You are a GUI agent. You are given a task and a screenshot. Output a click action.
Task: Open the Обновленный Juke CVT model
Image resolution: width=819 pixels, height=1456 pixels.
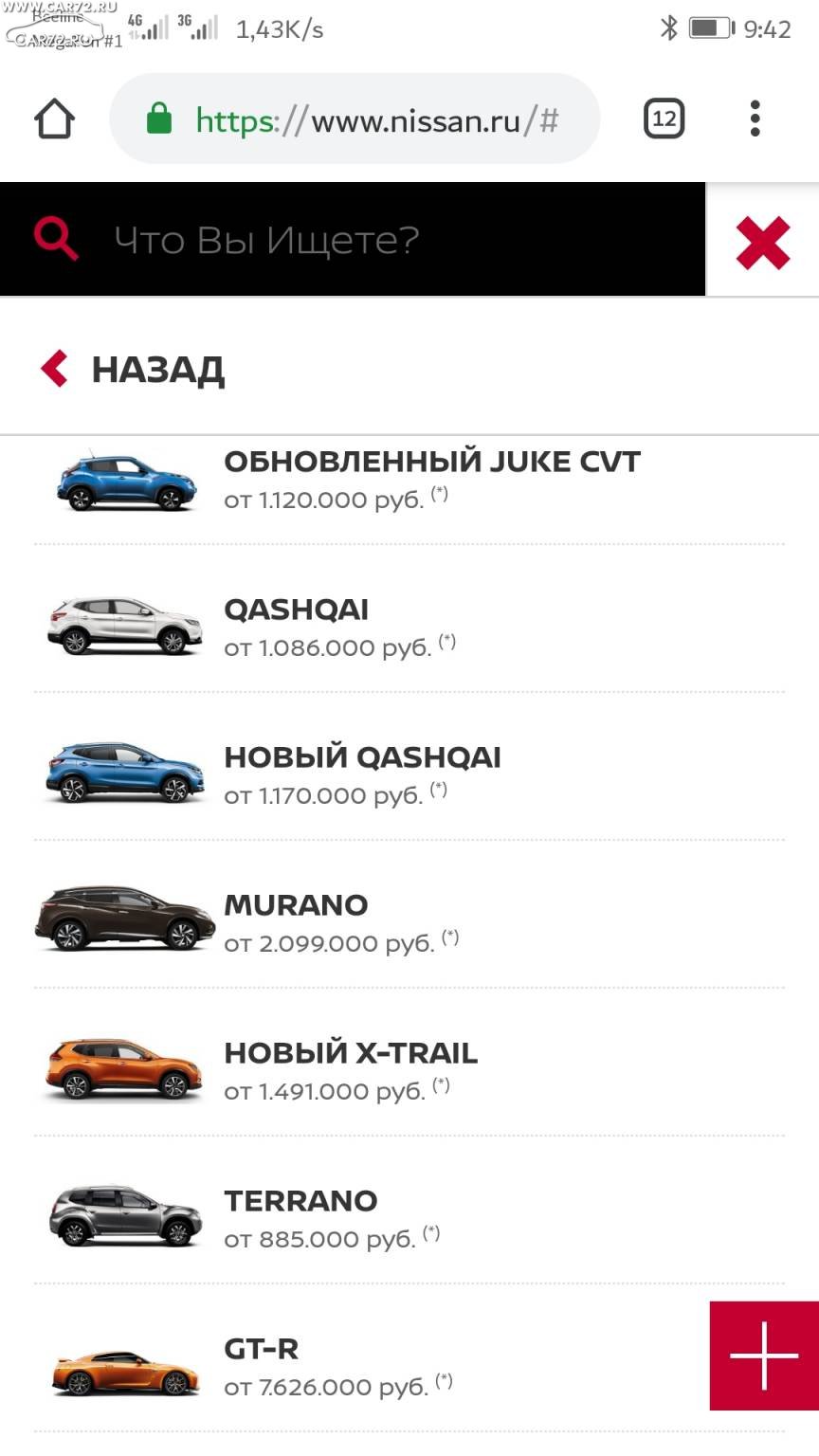coord(409,481)
